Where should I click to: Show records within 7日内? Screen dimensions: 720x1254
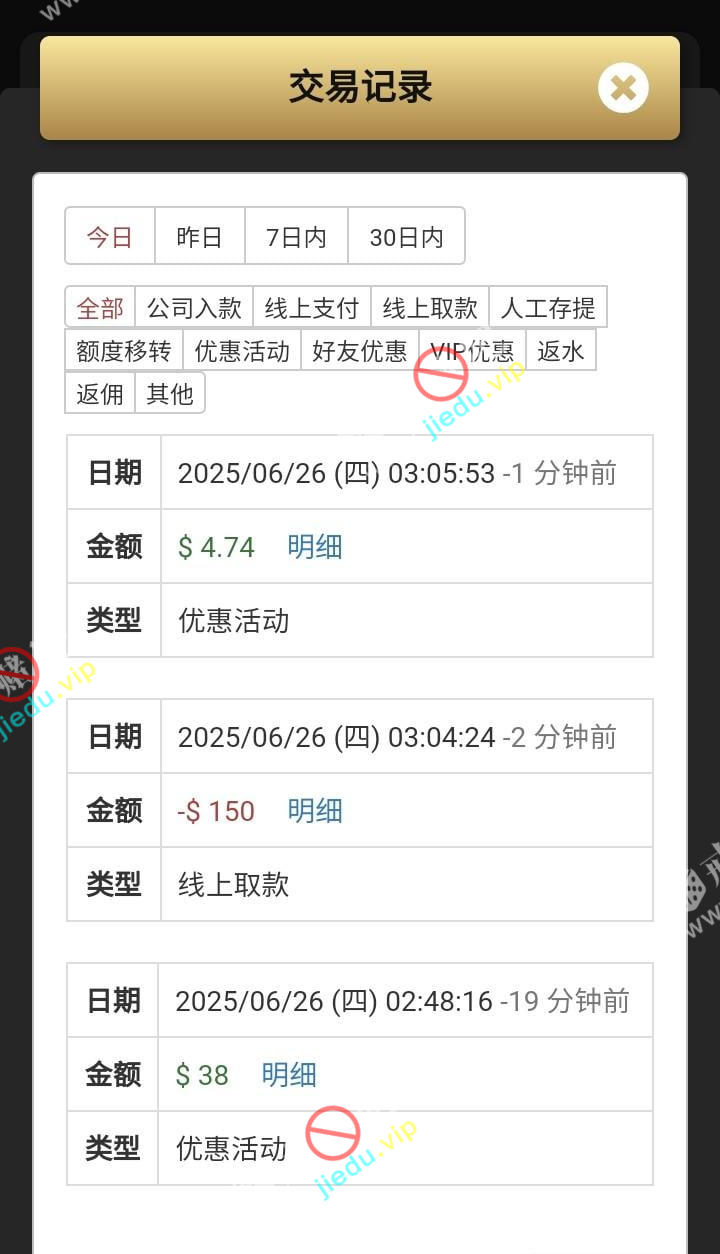(x=296, y=237)
